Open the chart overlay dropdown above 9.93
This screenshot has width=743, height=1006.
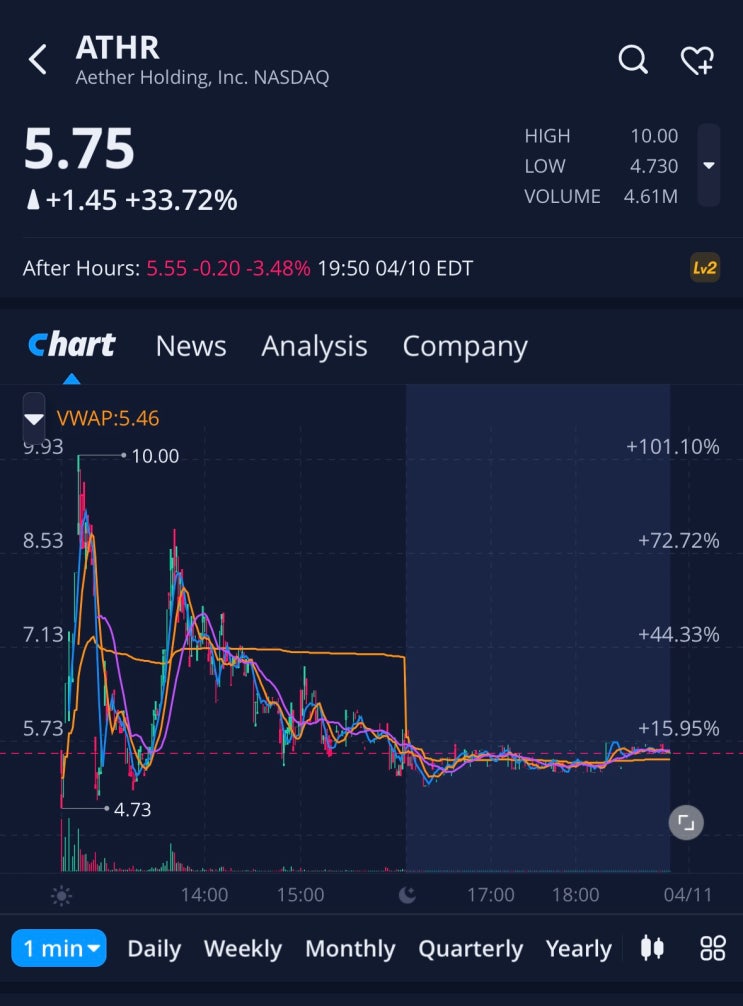[33, 418]
